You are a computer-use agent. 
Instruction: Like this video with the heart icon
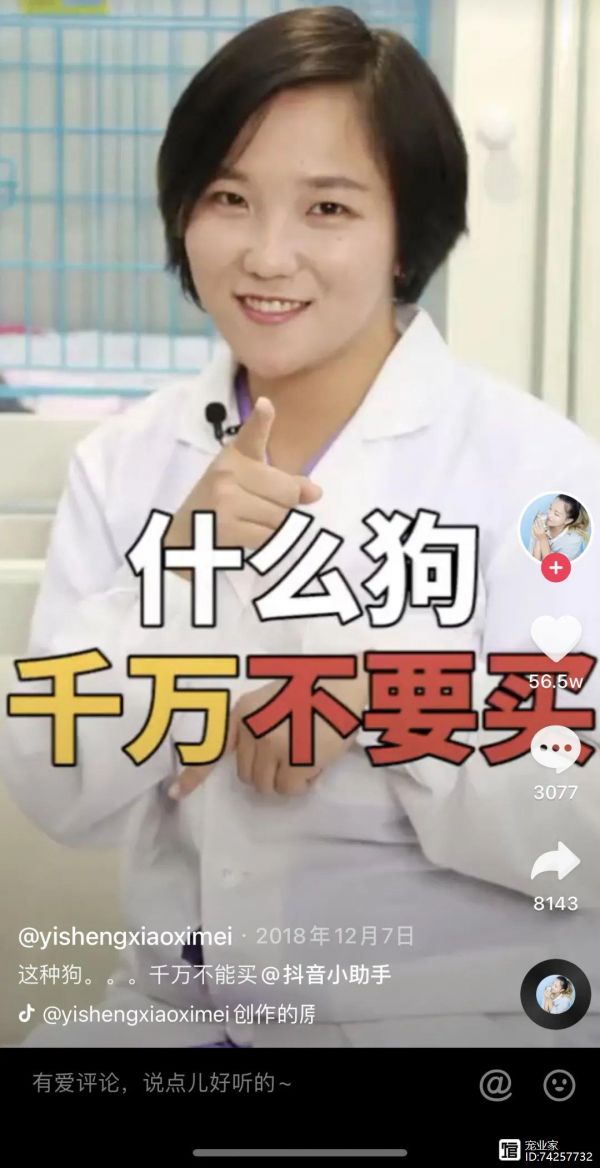(x=555, y=640)
